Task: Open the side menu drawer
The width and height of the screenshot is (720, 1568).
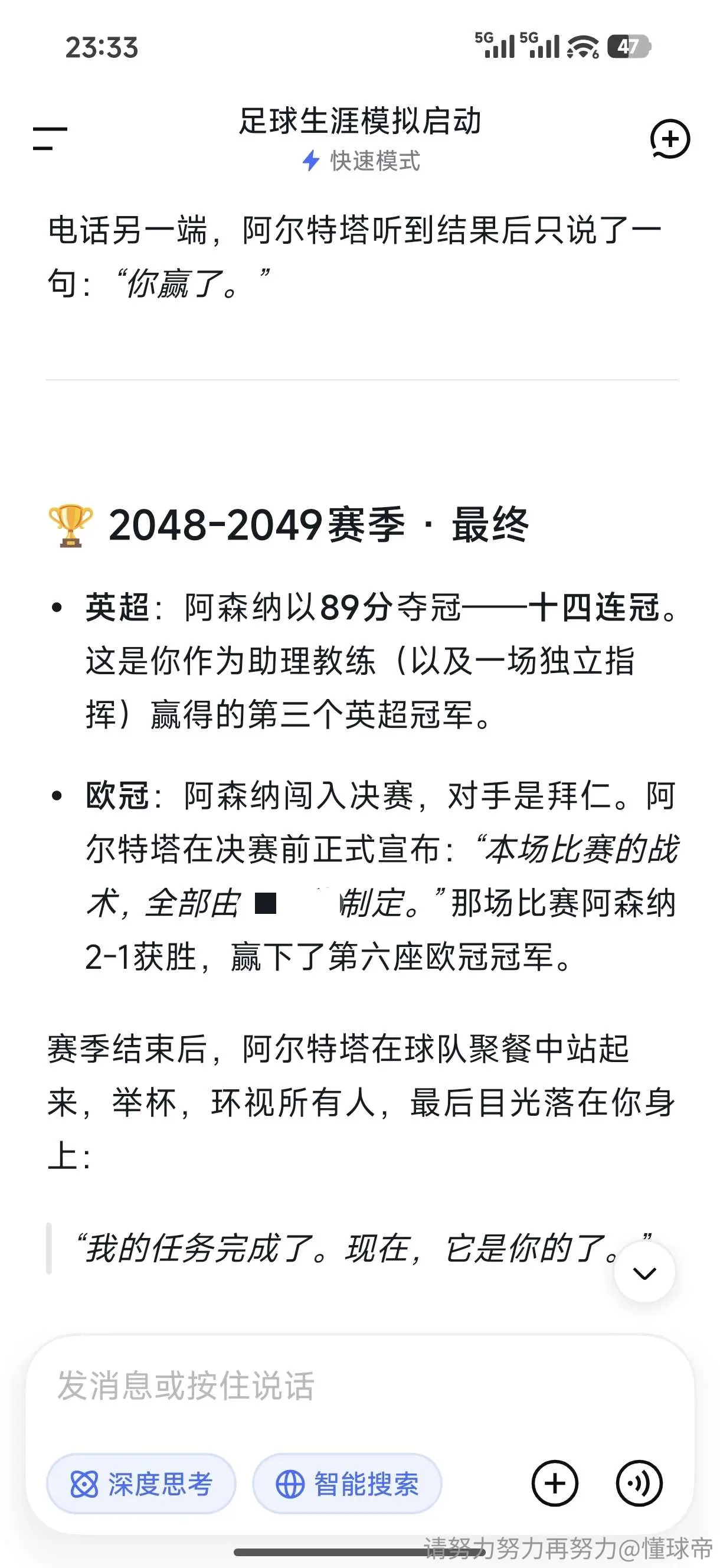Action: (50, 138)
